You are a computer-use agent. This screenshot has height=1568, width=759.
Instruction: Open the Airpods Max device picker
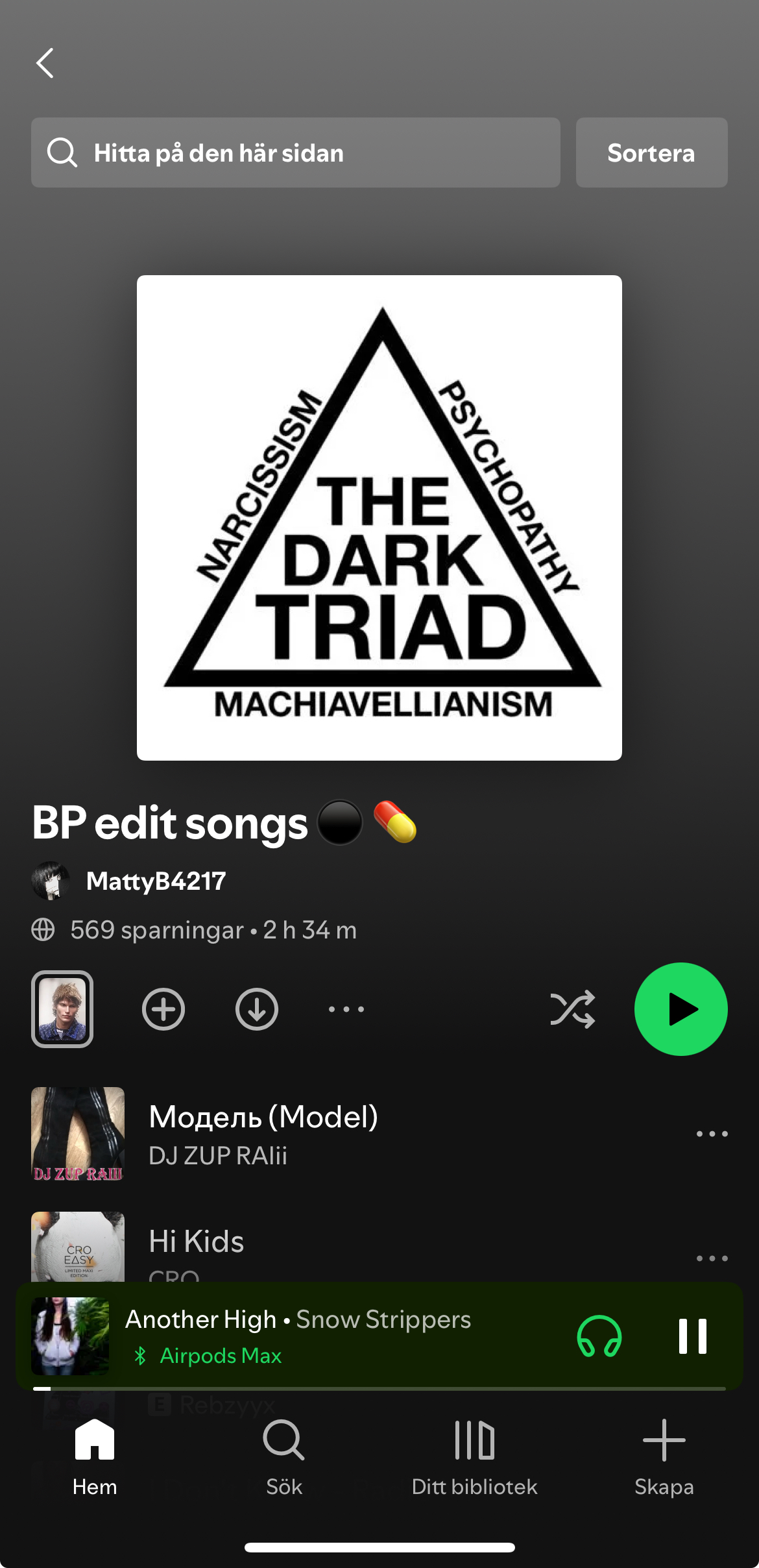point(599,1336)
